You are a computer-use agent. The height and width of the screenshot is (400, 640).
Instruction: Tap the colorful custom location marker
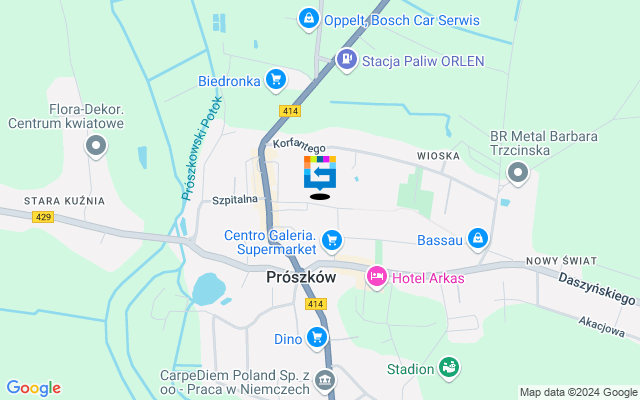pyautogui.click(x=320, y=174)
